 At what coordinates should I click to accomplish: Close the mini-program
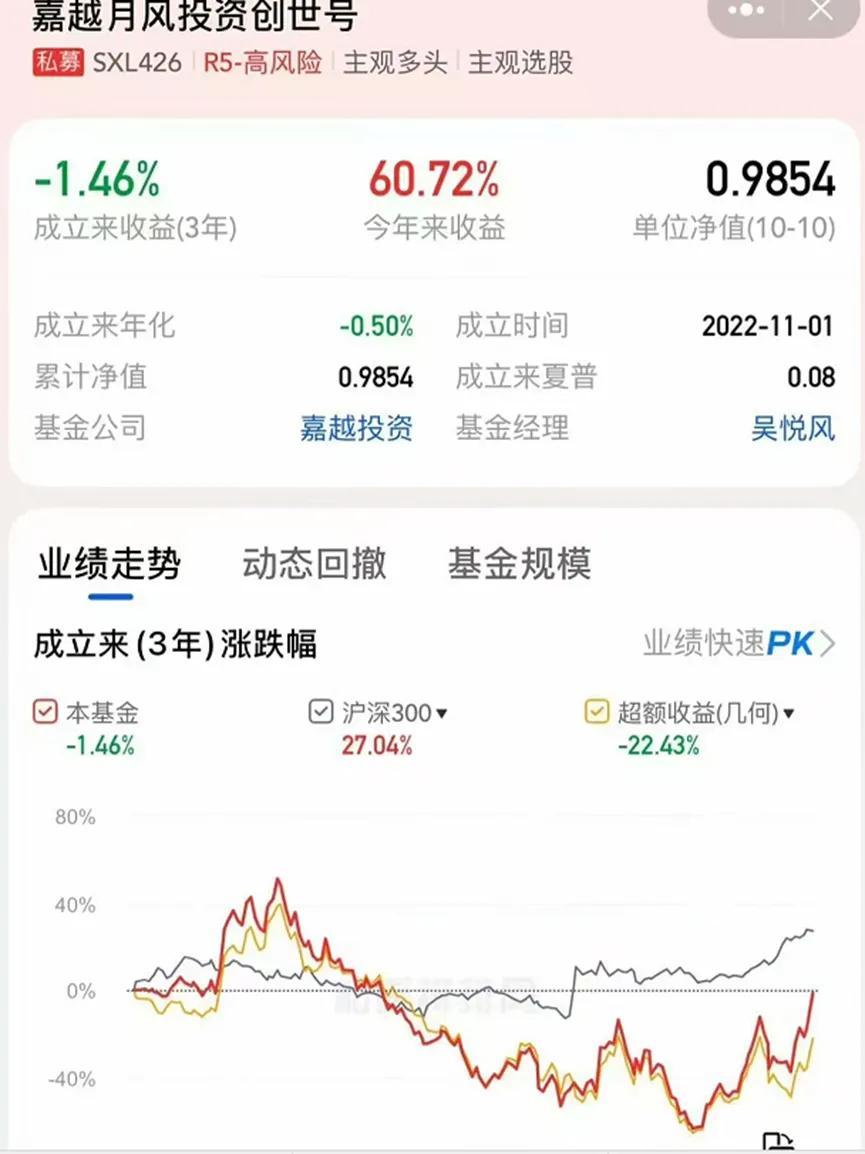coord(820,12)
